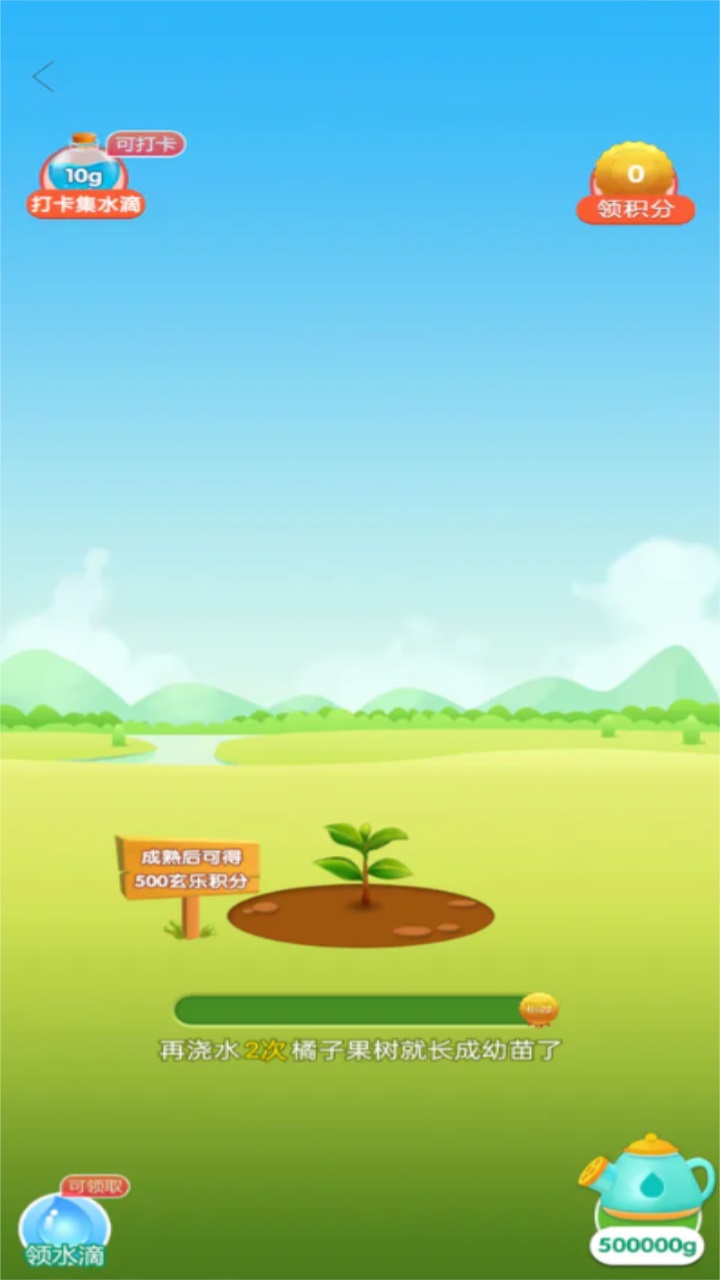
Task: Tap the 500000g water amount under the kettle
Action: (x=645, y=1243)
